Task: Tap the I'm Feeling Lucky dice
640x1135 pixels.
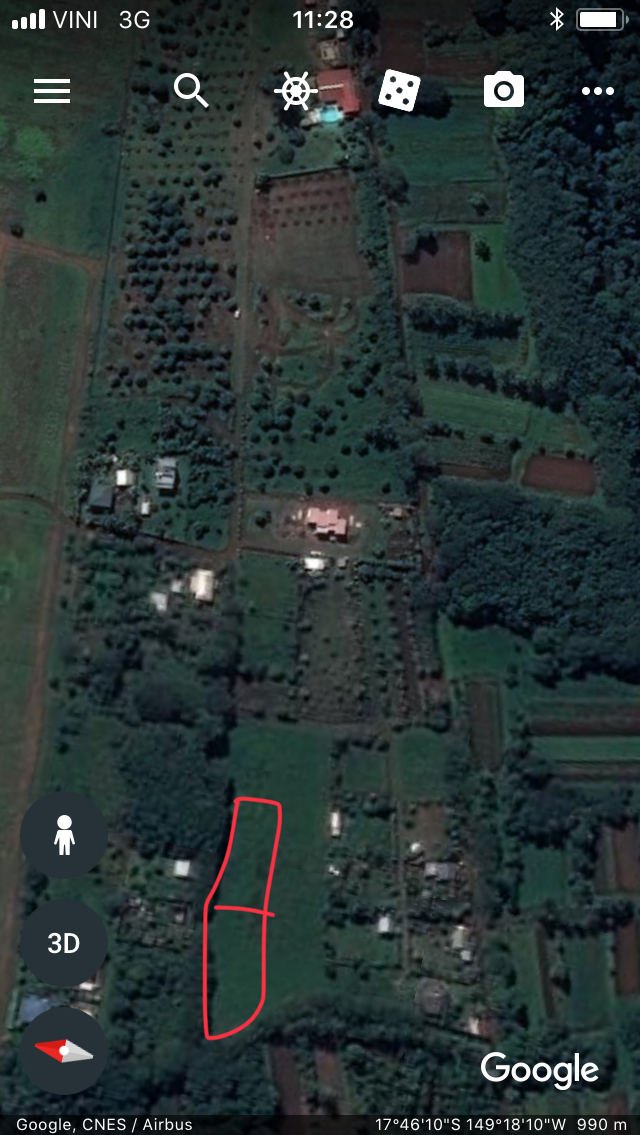Action: [399, 91]
